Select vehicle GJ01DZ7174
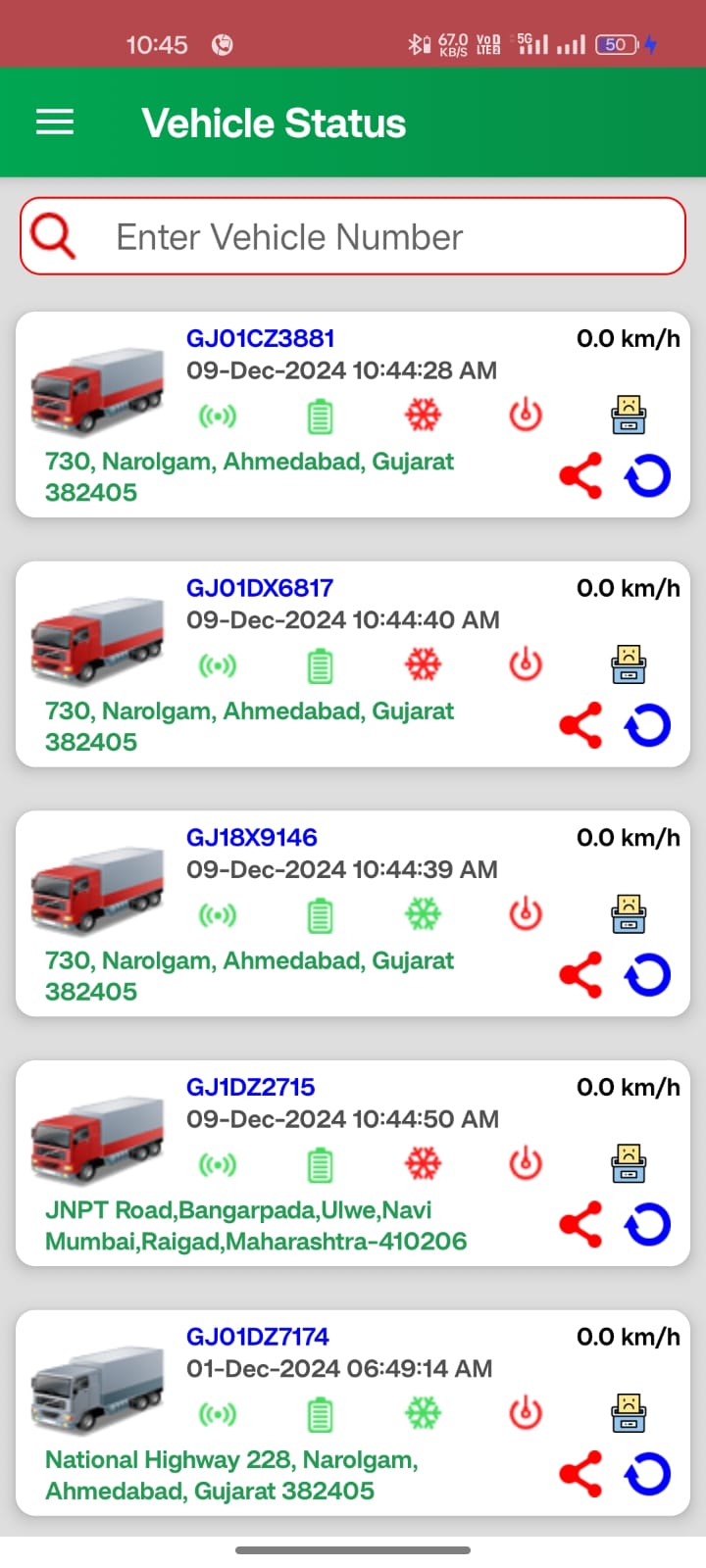This screenshot has height=1568, width=706. (x=258, y=1336)
